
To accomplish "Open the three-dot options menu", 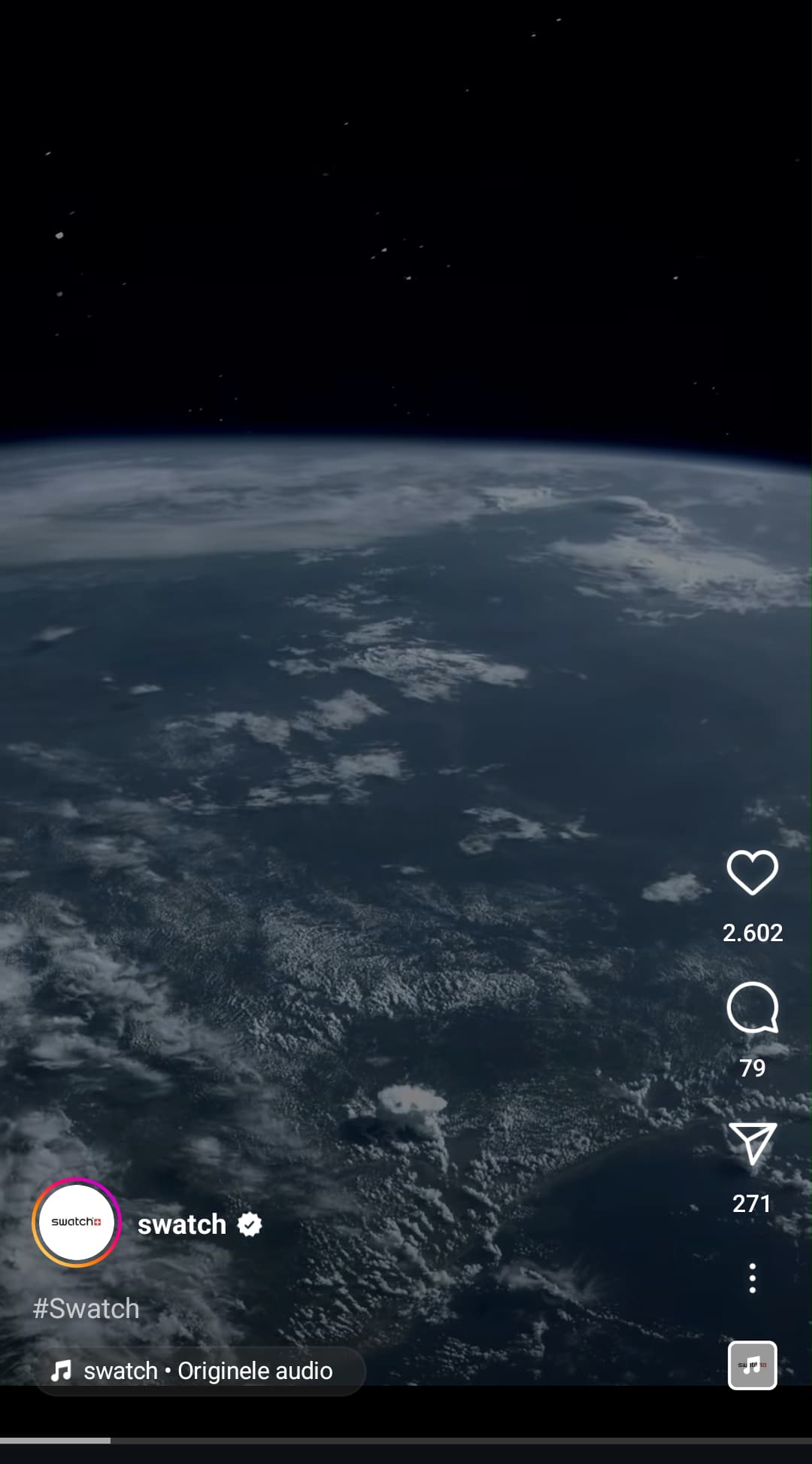I will click(x=752, y=1278).
